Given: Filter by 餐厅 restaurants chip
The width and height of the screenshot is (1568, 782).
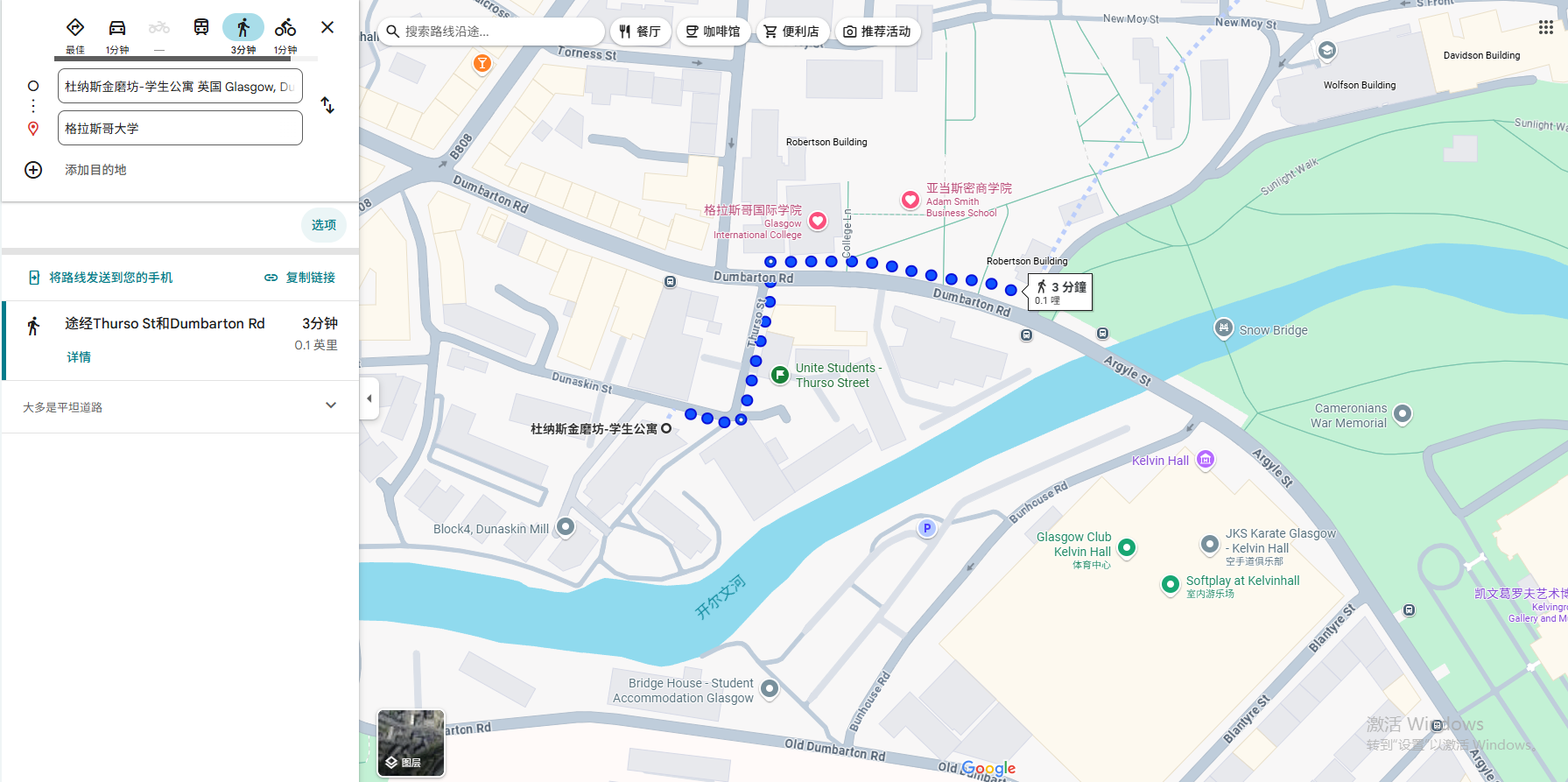Looking at the screenshot, I should [x=640, y=32].
